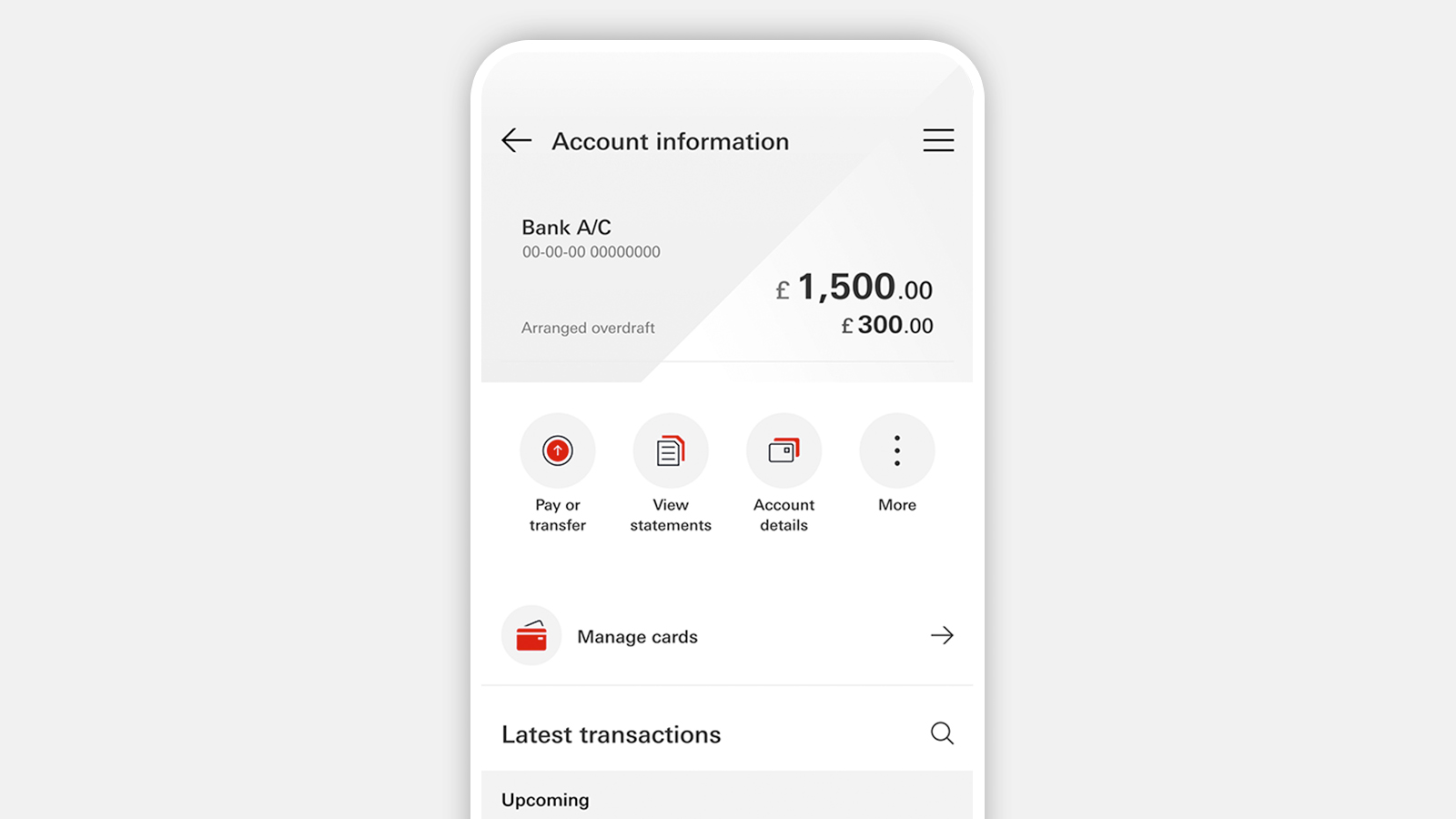Open the hamburger menu
The height and width of the screenshot is (819, 1456).
click(938, 140)
